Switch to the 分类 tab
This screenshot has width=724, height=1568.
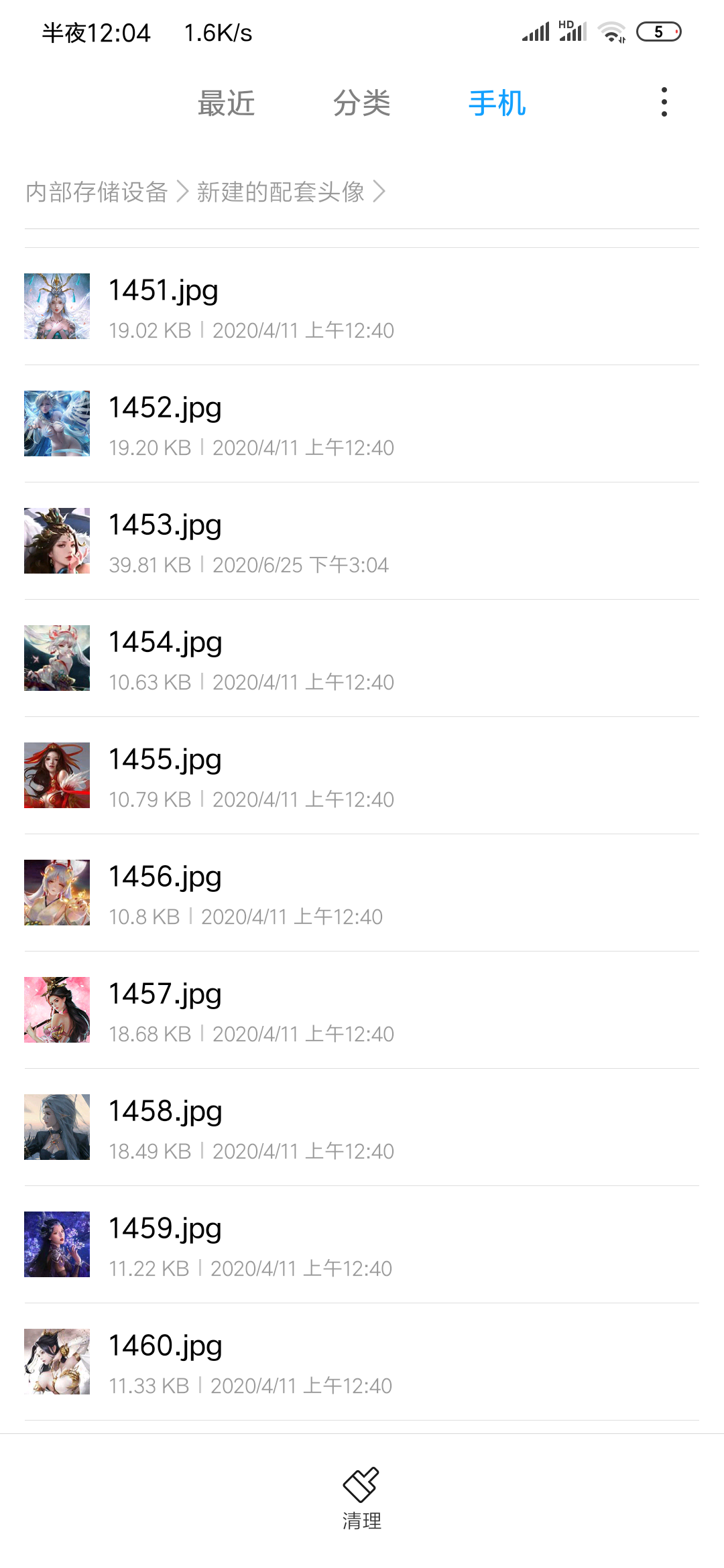click(362, 103)
